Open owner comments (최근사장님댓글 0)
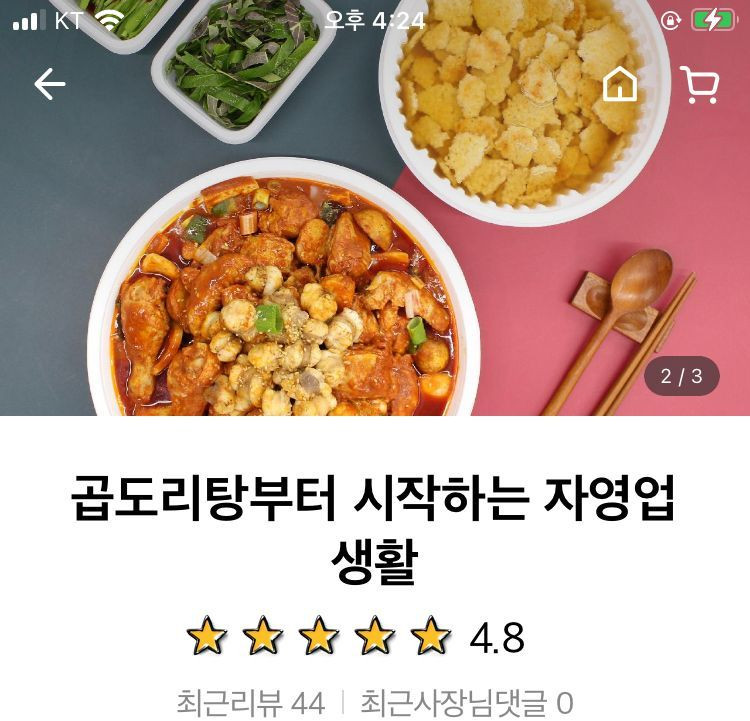Screen dimensions: 750x721 point(466,702)
